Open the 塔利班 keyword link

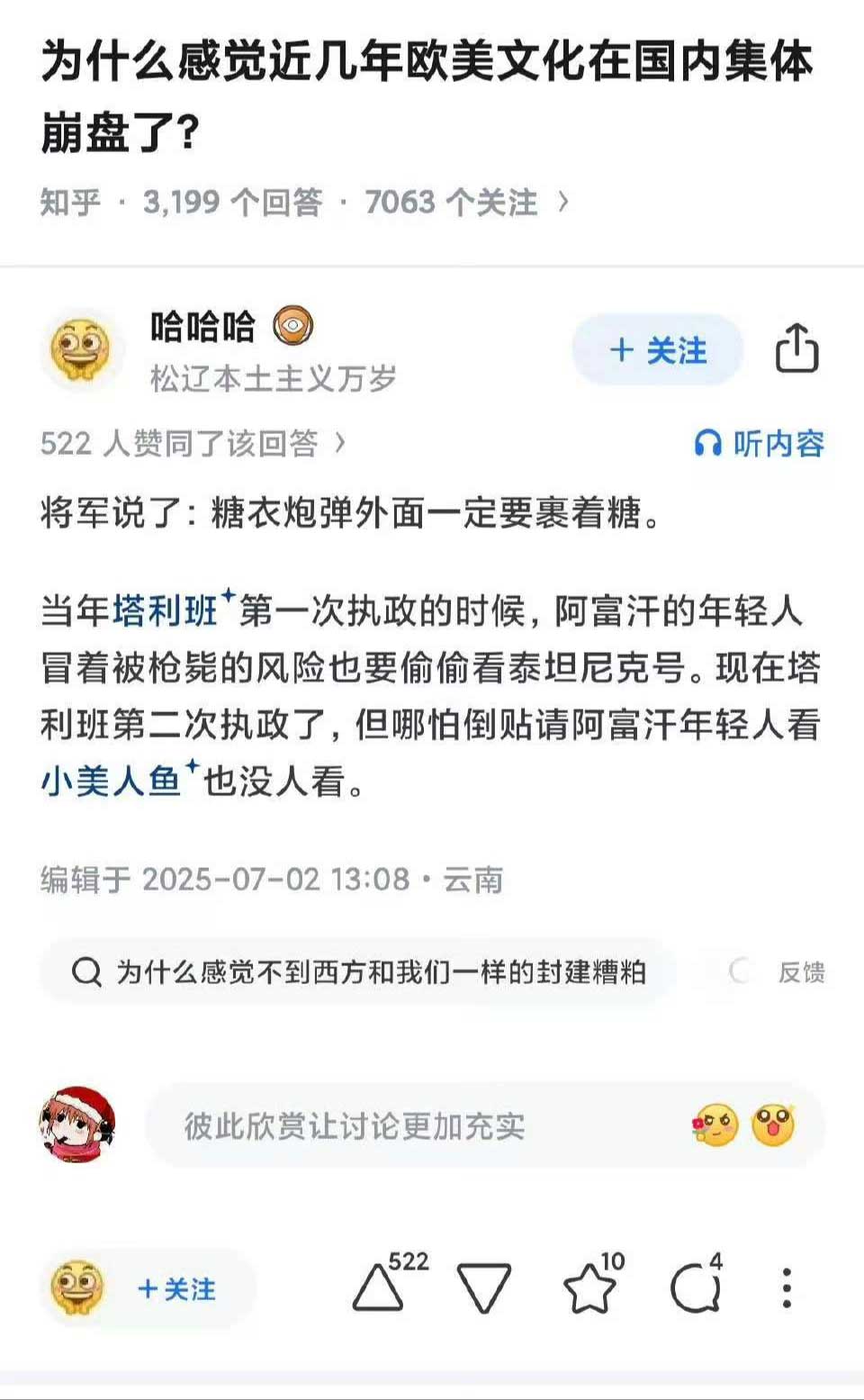click(x=166, y=611)
